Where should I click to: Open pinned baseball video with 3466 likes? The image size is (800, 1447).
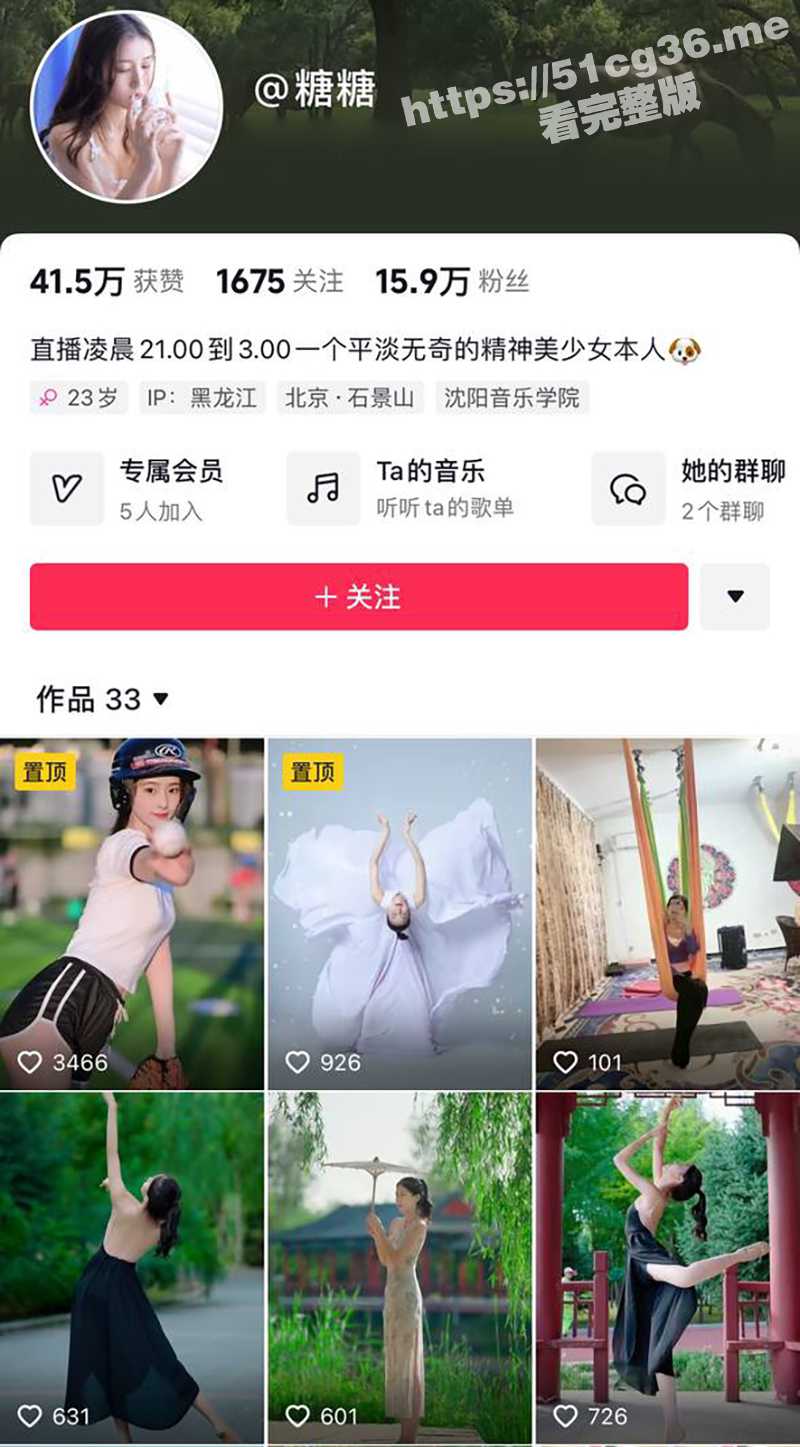click(x=132, y=913)
